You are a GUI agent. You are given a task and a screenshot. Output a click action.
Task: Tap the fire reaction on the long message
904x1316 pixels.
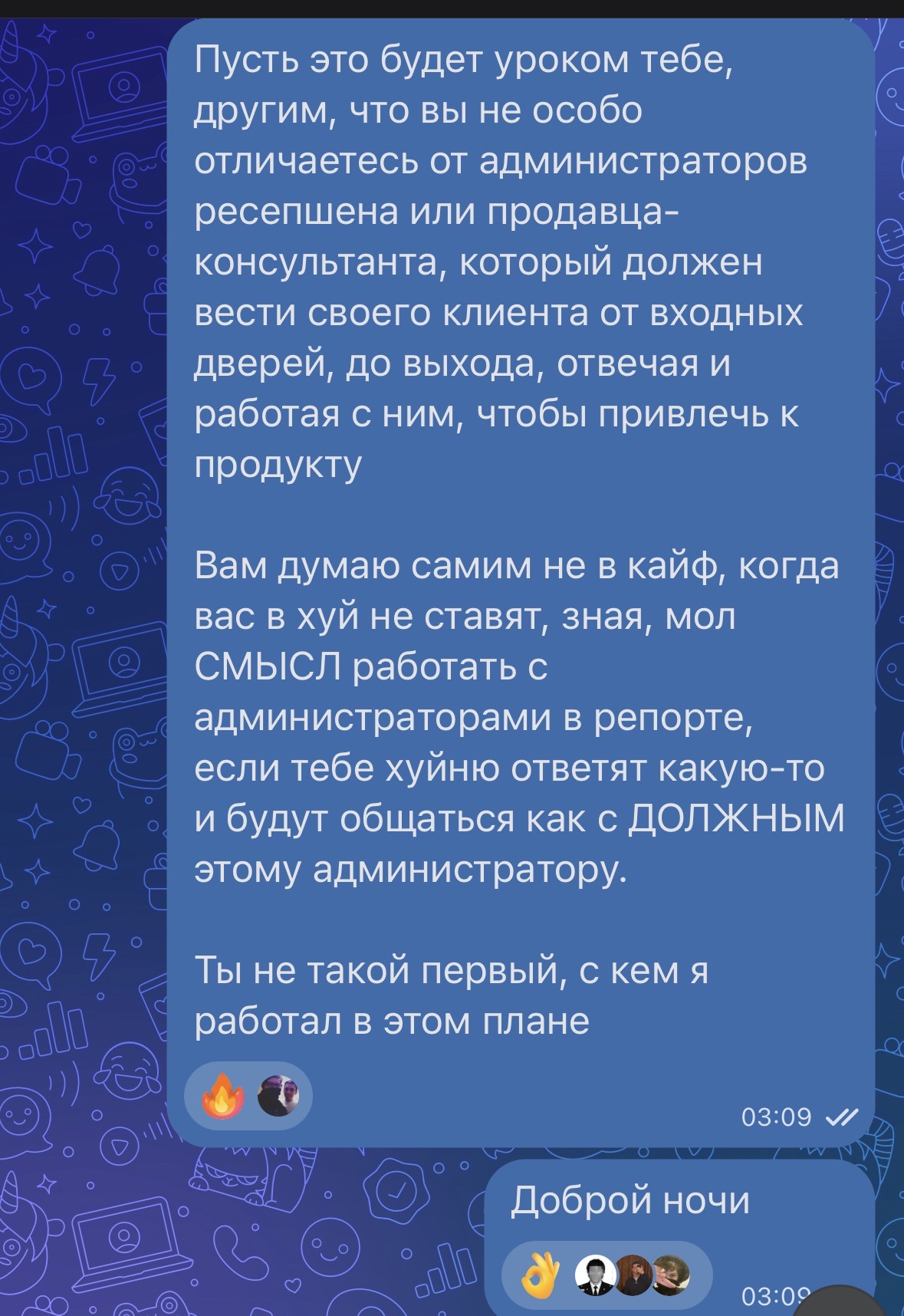pyautogui.click(x=223, y=1095)
